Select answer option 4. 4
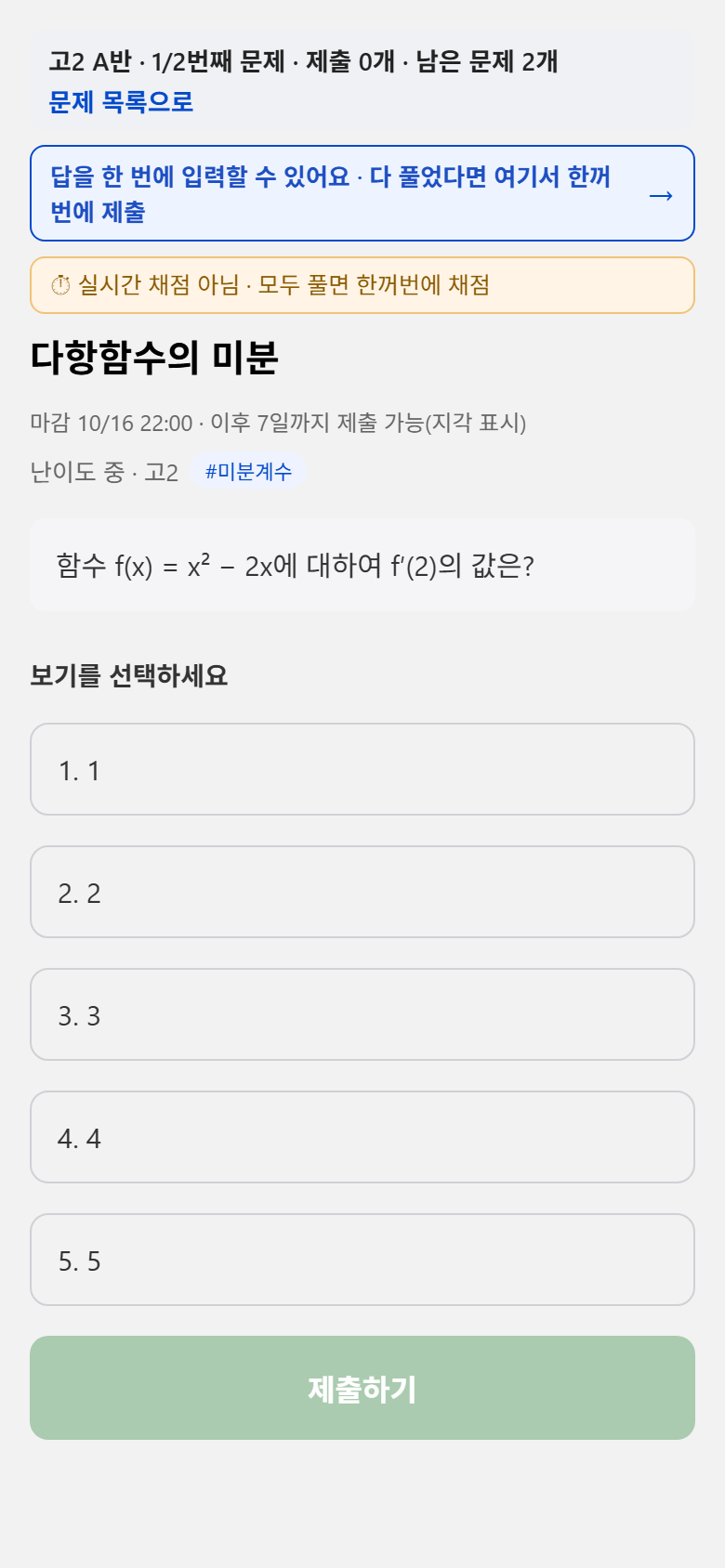725x1568 pixels. pyautogui.click(x=362, y=1137)
